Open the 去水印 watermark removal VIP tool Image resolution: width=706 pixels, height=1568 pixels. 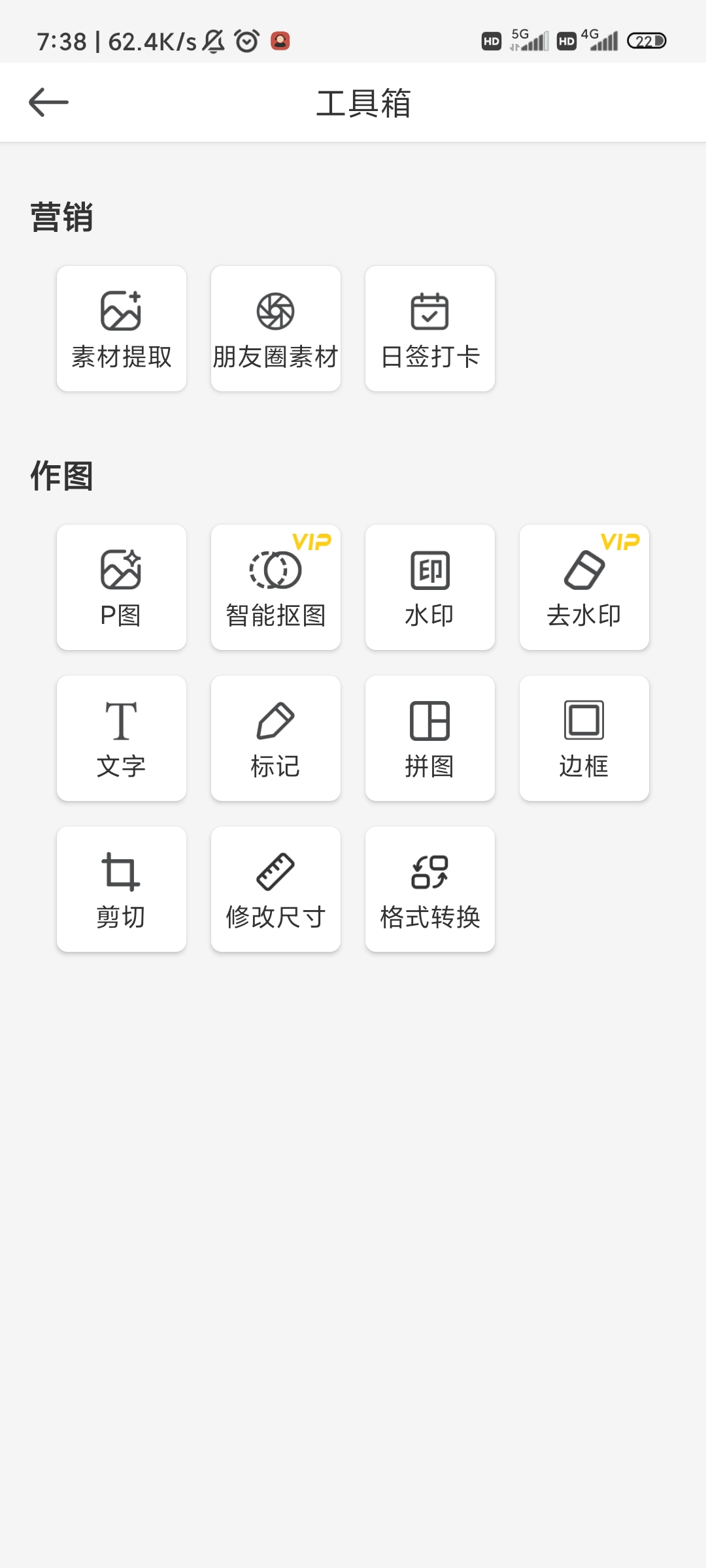584,587
